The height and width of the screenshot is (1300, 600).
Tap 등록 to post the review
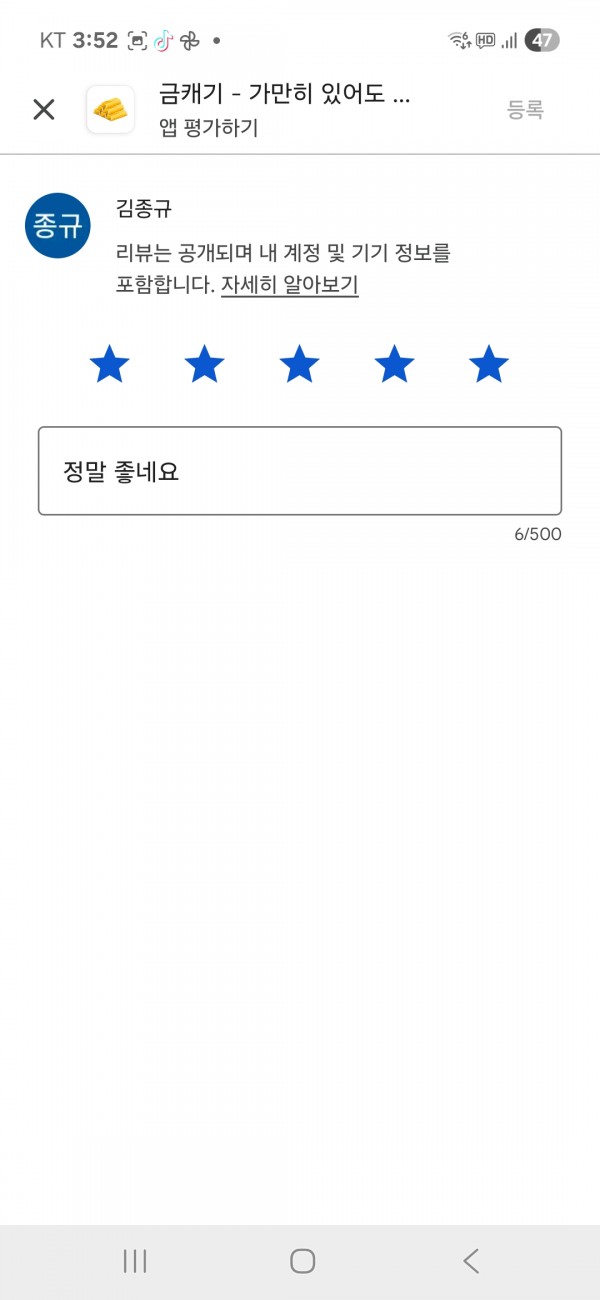point(525,110)
